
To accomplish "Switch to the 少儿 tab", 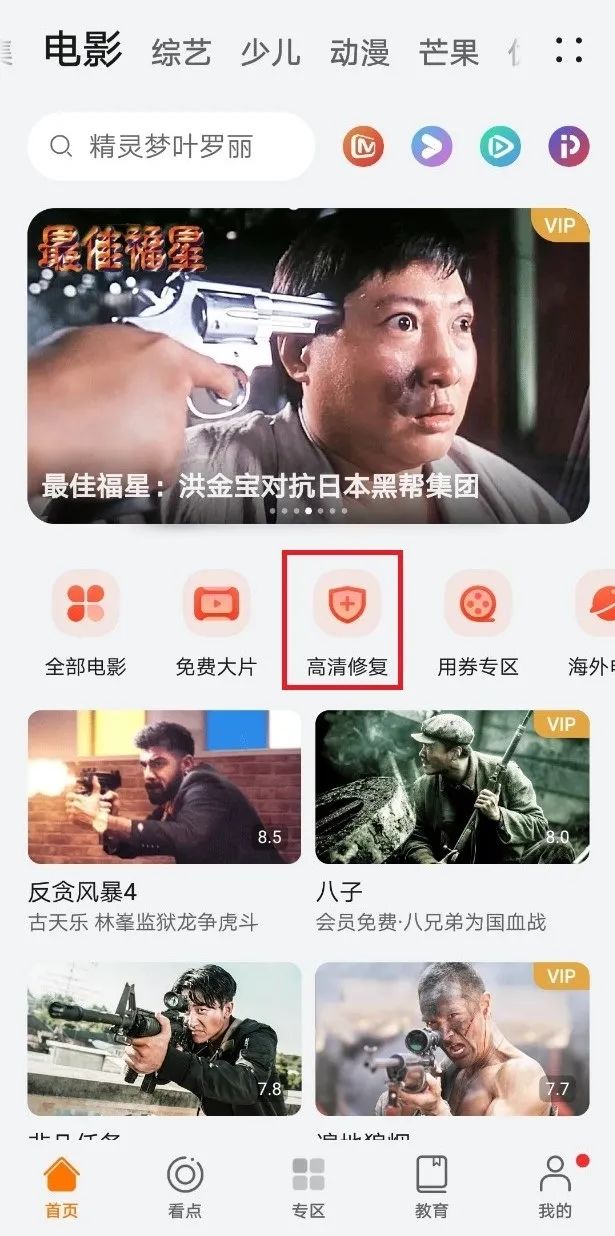I will coord(270,52).
